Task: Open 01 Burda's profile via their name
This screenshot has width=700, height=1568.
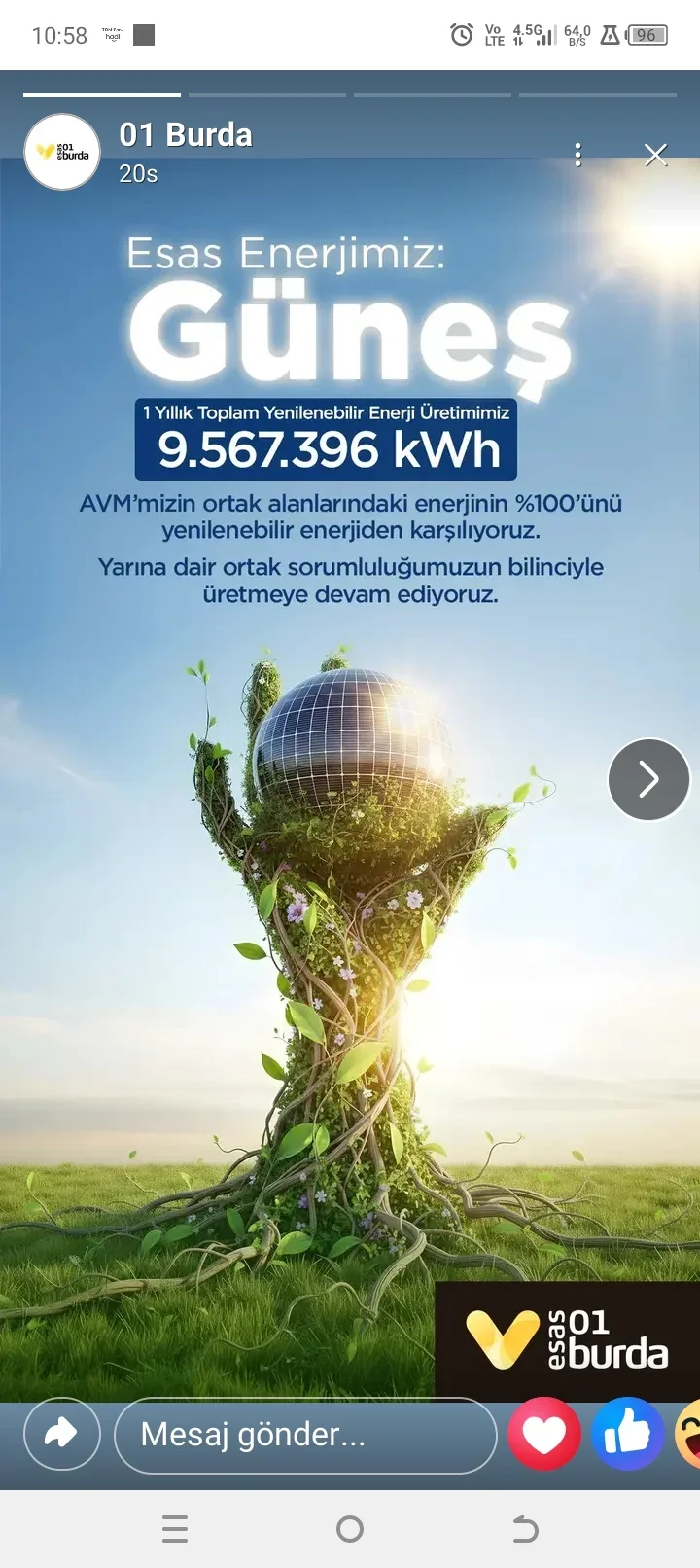Action: 187,135
